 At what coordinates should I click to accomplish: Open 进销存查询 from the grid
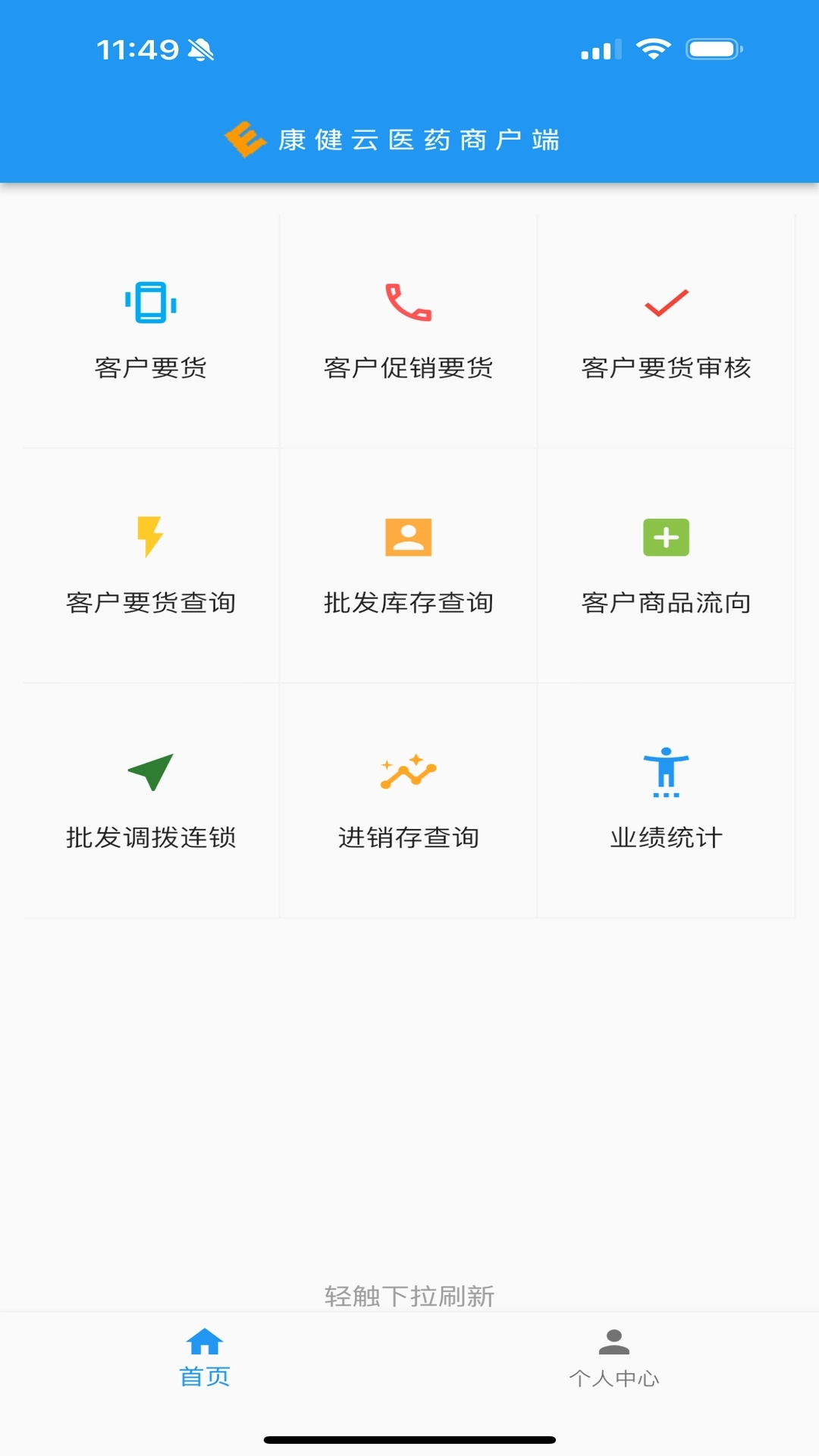point(409,839)
